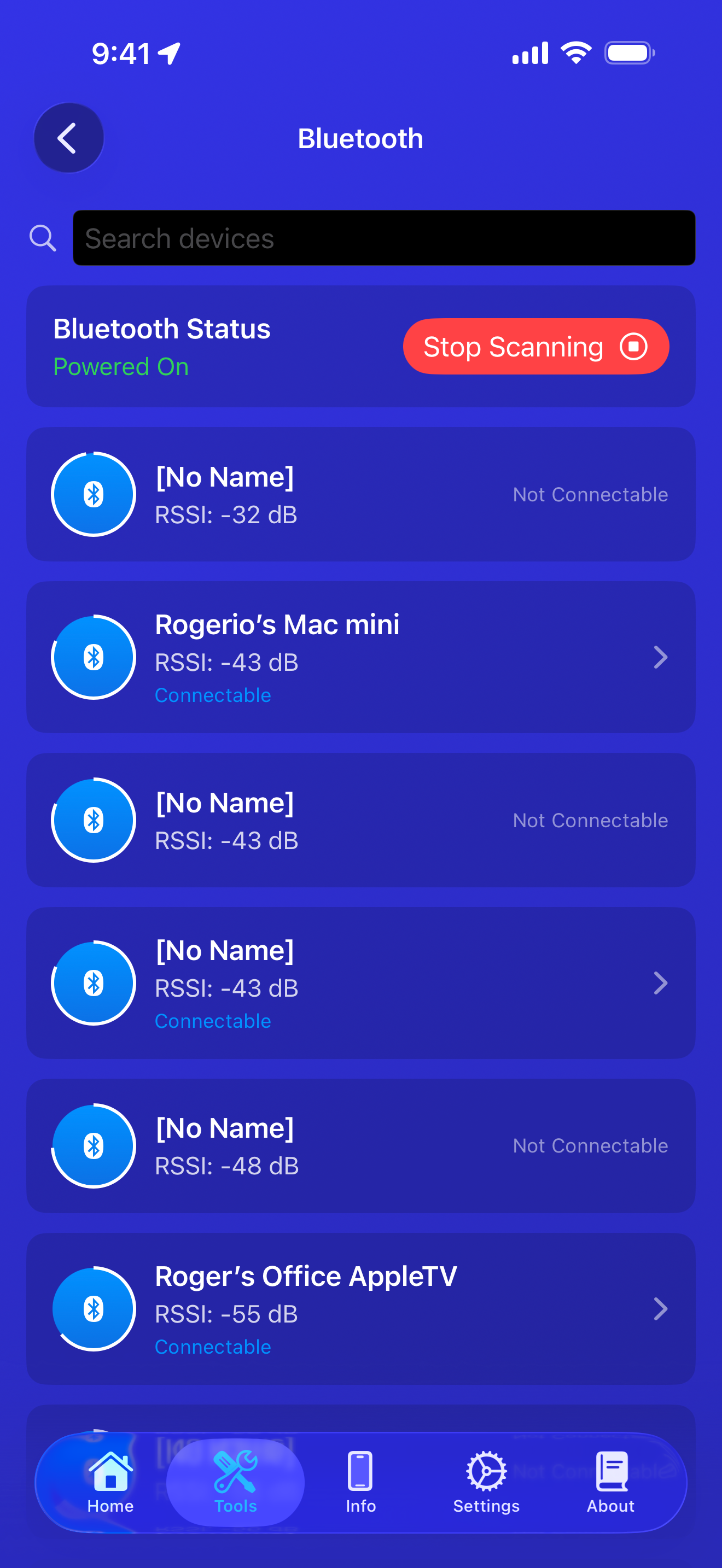Tap the Bluetooth icon on Roger's Office AppleTV
722x1568 pixels.
pos(93,1308)
